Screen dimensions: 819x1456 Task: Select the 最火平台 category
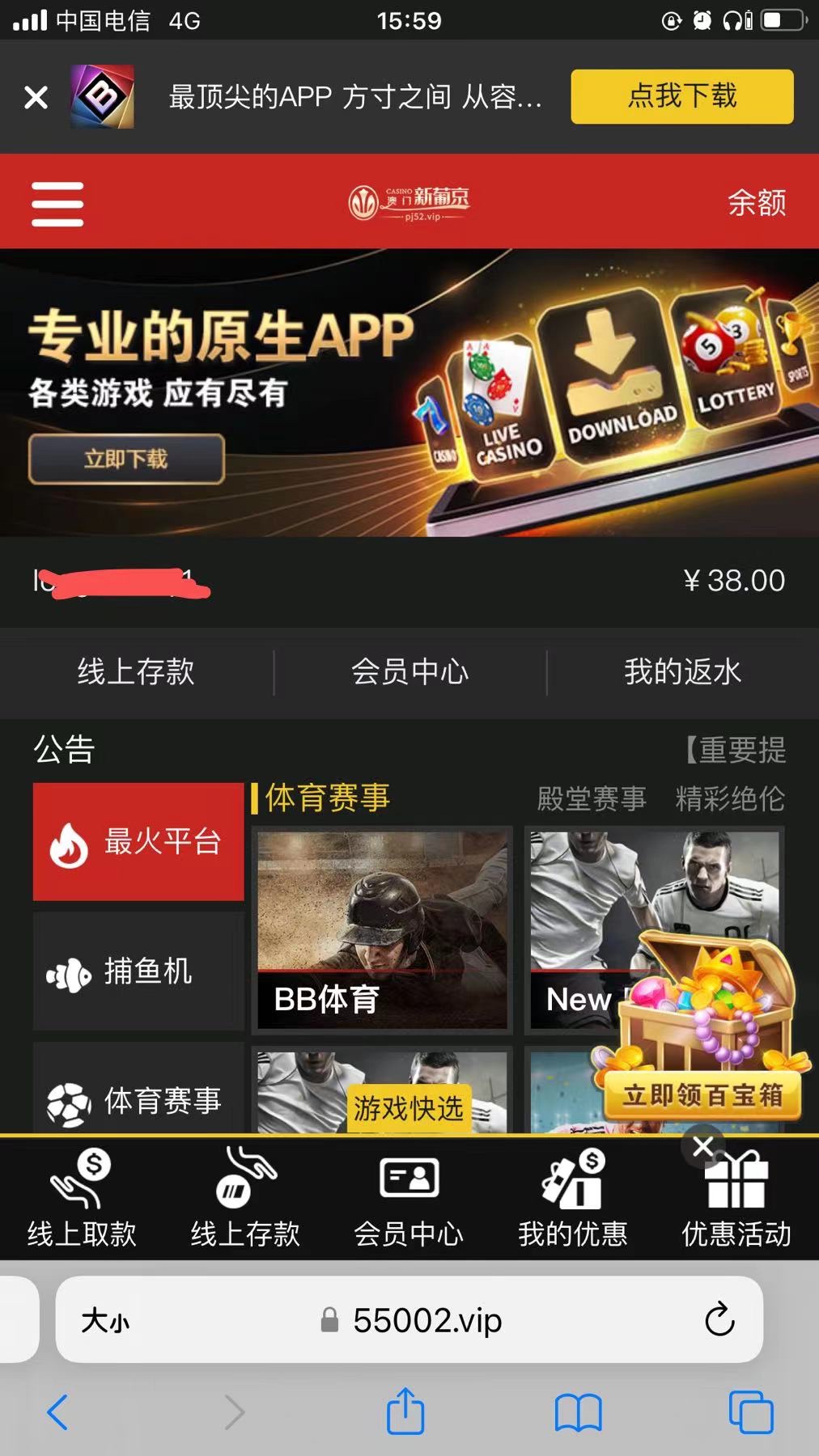[x=138, y=841]
